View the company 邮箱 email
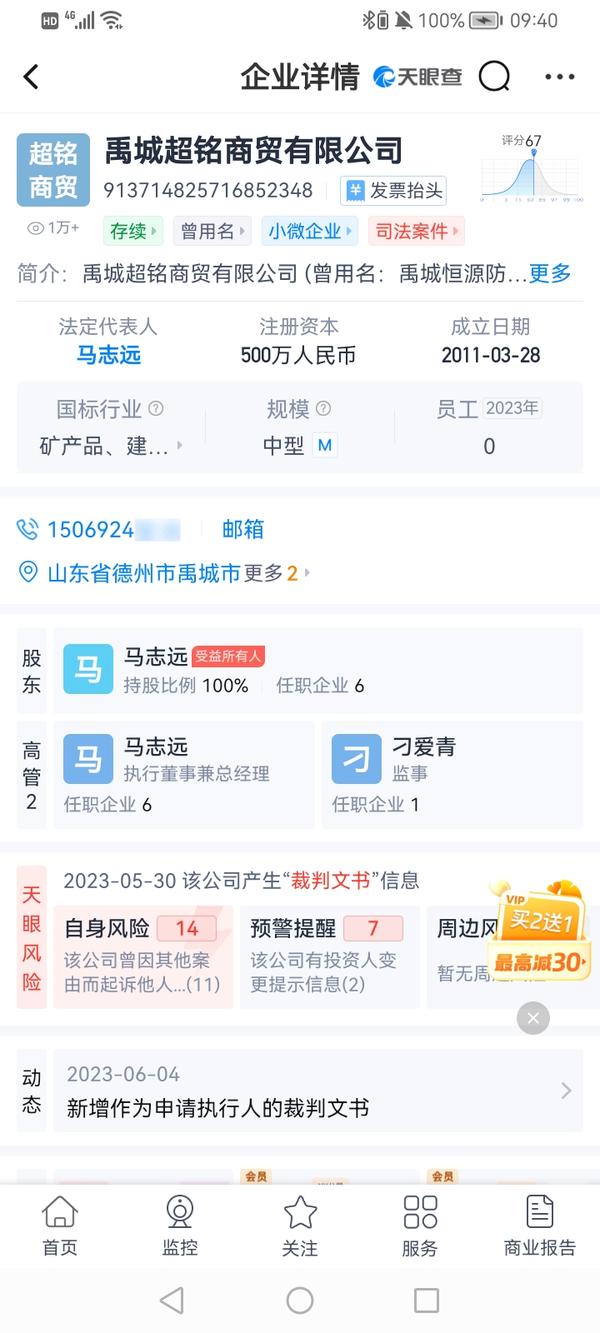 pos(243,530)
